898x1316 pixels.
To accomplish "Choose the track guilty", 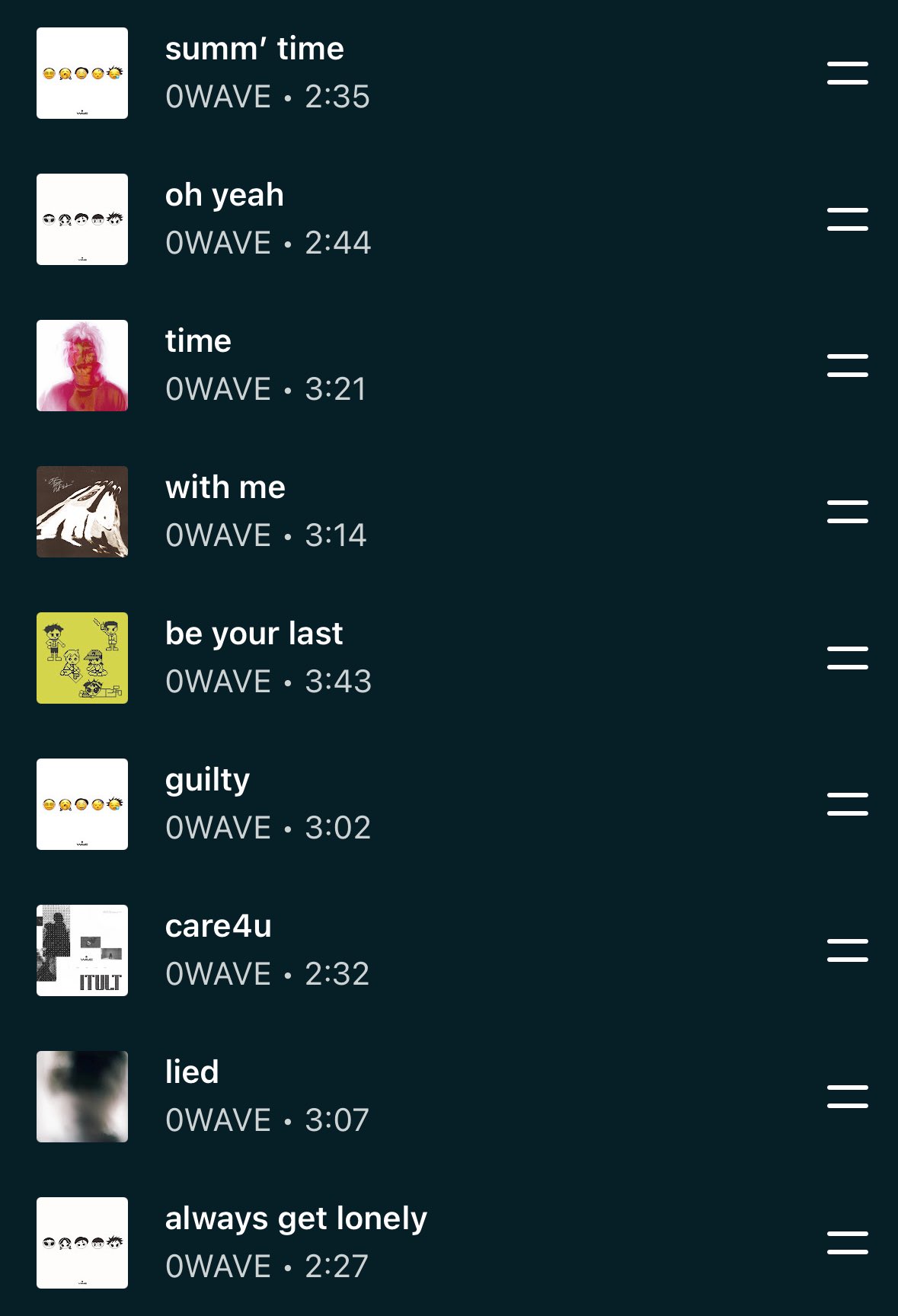I will point(207,781).
